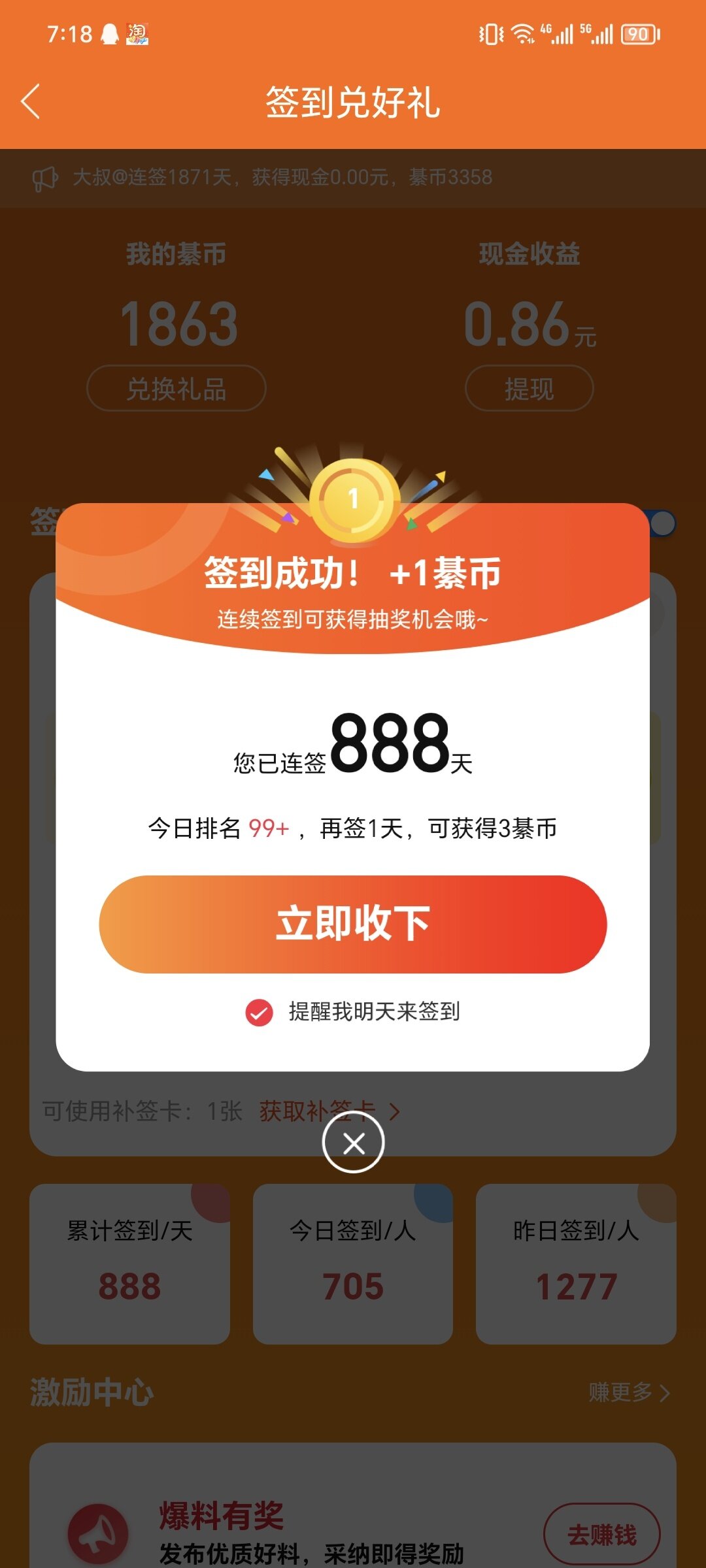Close the sign-in success popup
706x1568 pixels.
[x=353, y=1143]
